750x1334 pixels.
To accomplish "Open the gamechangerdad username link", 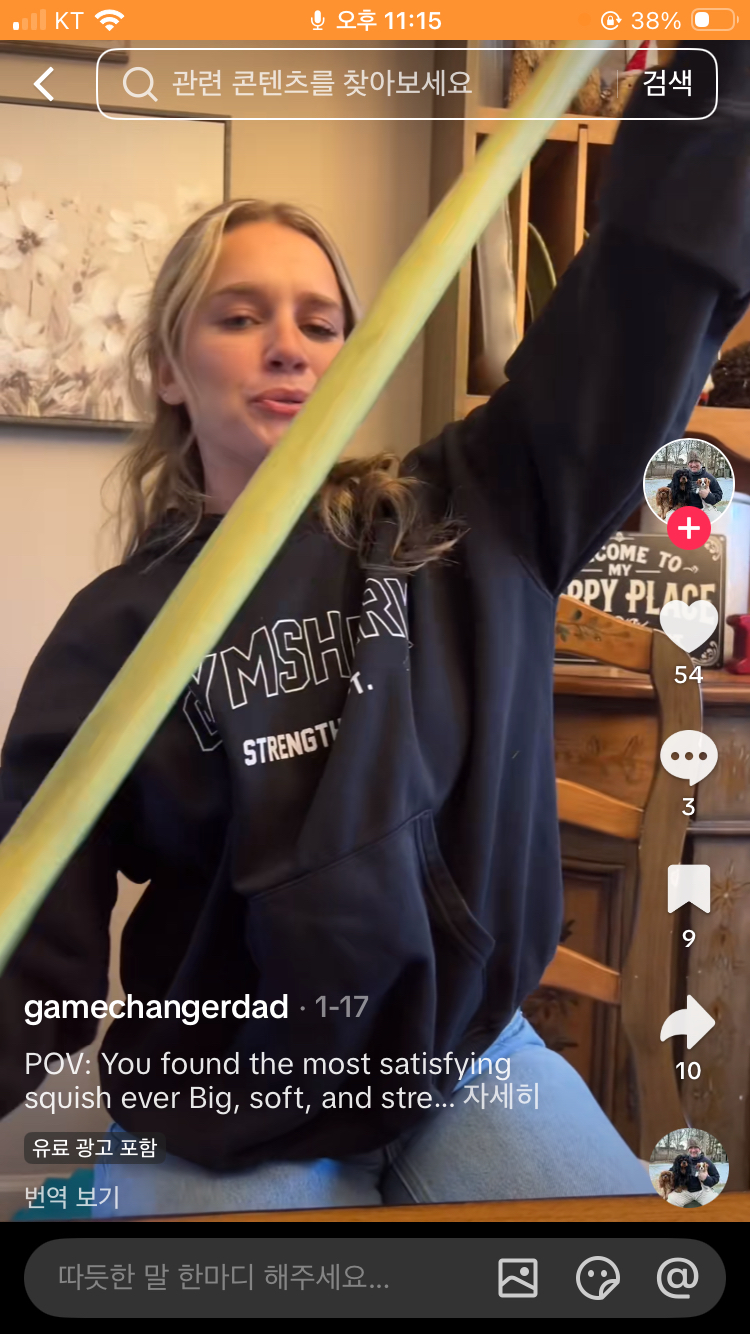I will point(156,1007).
